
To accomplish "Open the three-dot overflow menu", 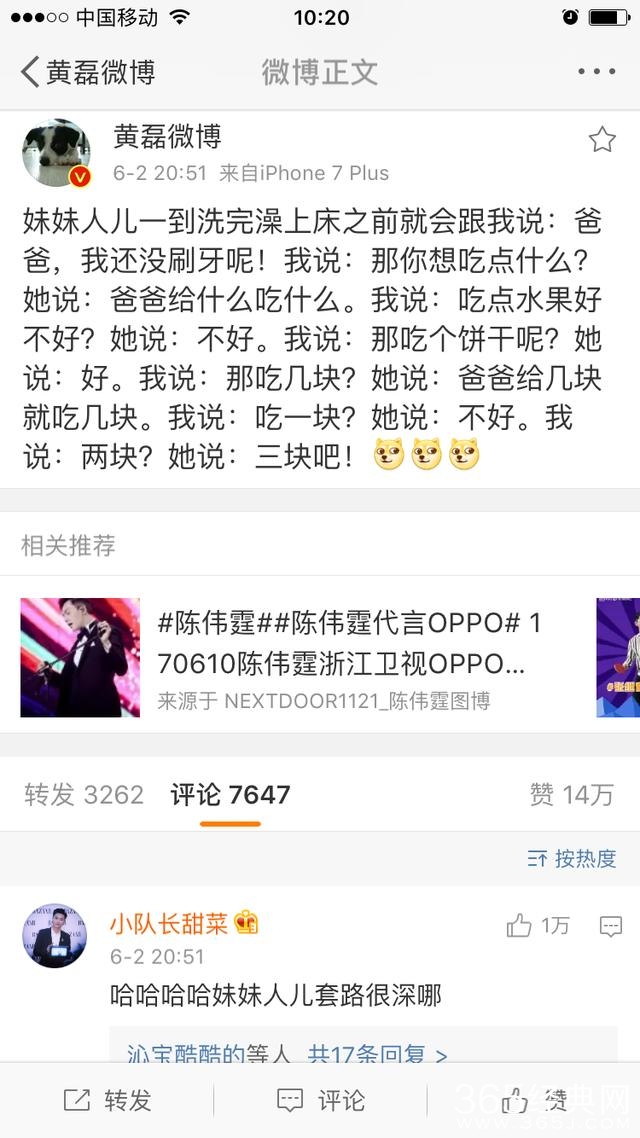I will pyautogui.click(x=596, y=72).
